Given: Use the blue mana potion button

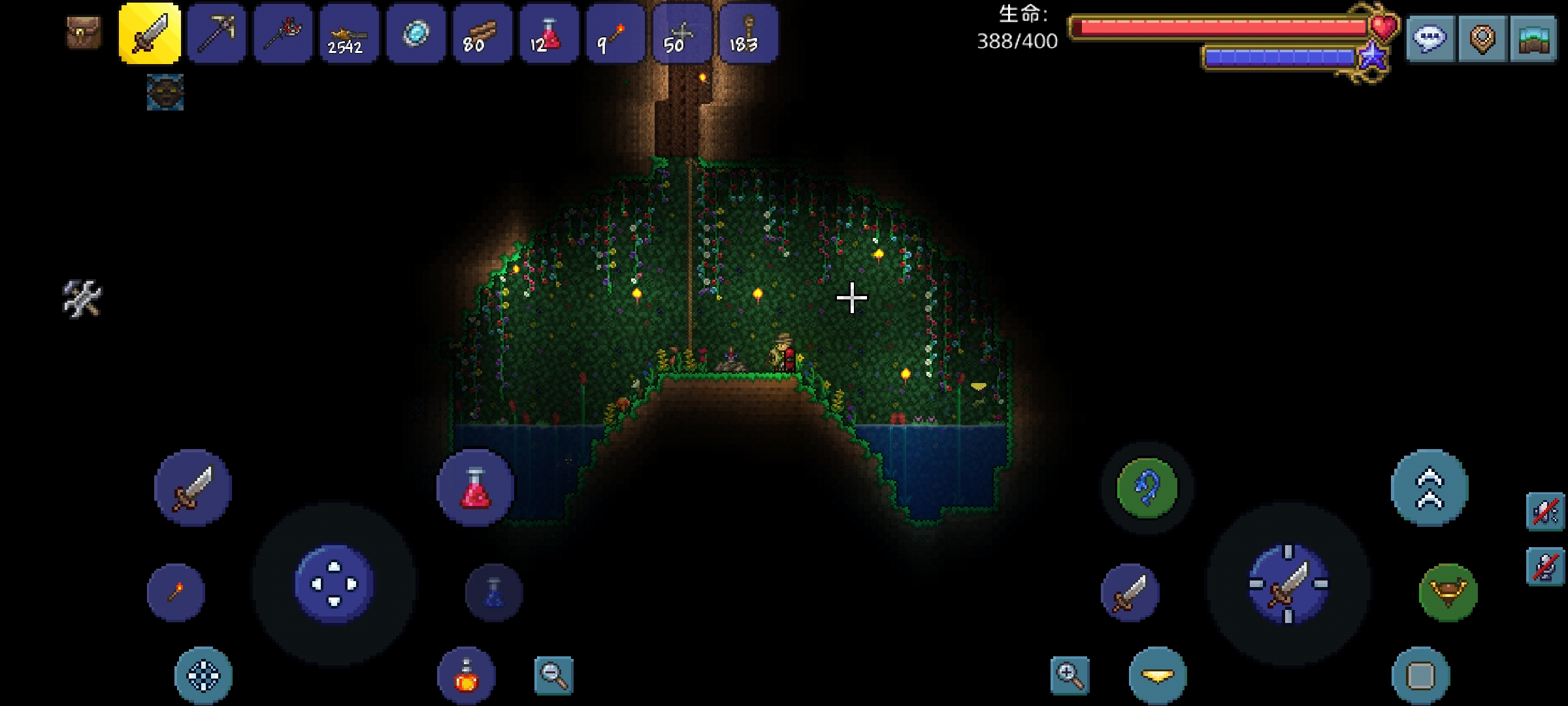Looking at the screenshot, I should click(x=494, y=593).
